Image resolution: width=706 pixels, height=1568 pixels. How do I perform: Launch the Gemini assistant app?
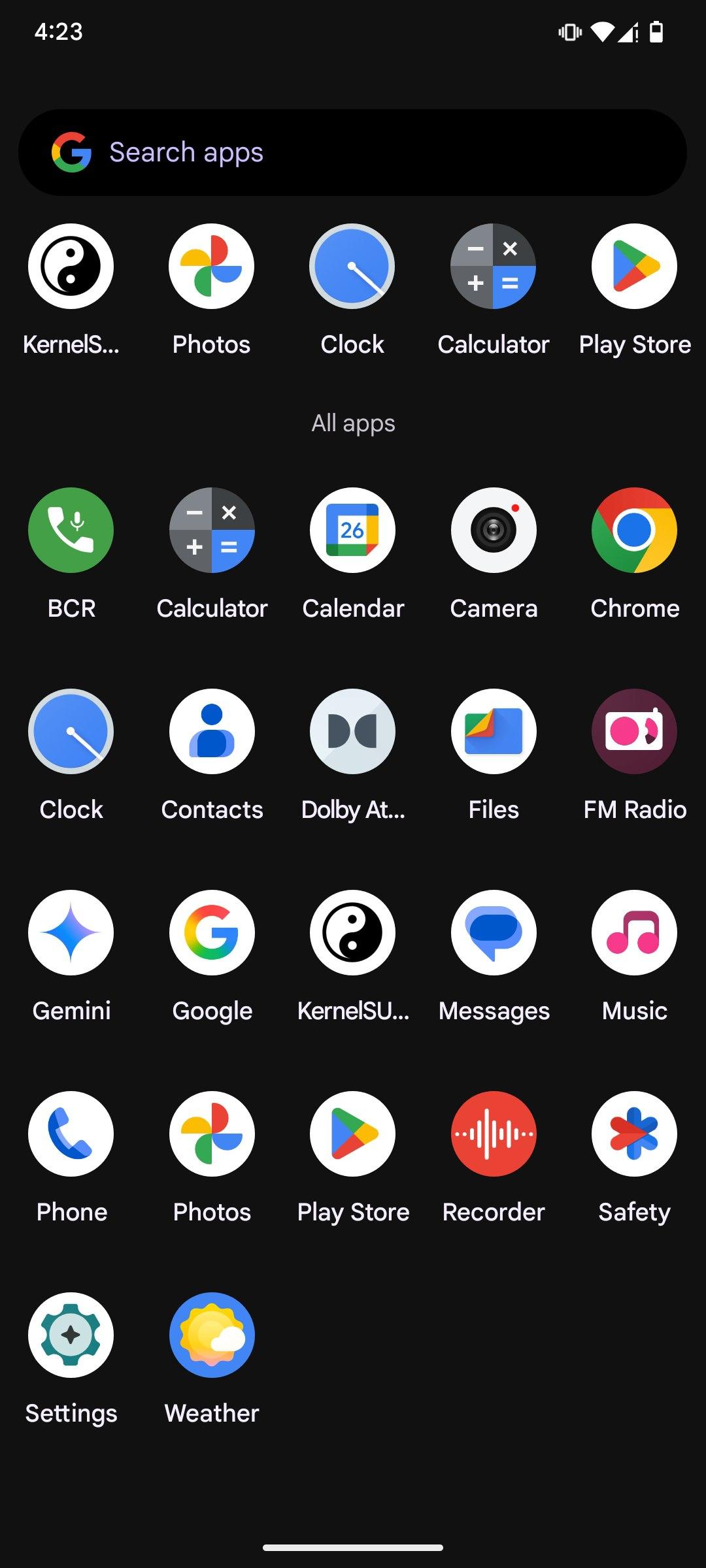point(71,933)
